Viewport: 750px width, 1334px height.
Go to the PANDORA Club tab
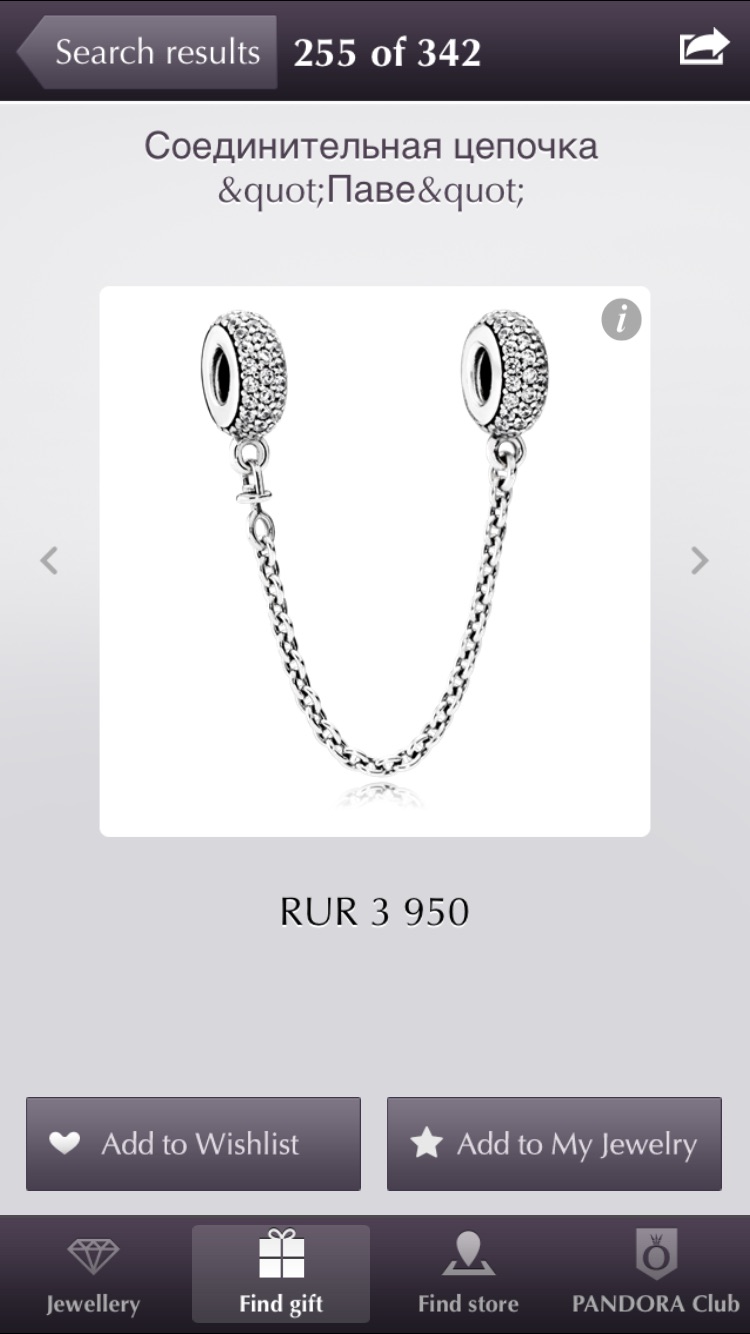point(656,1275)
